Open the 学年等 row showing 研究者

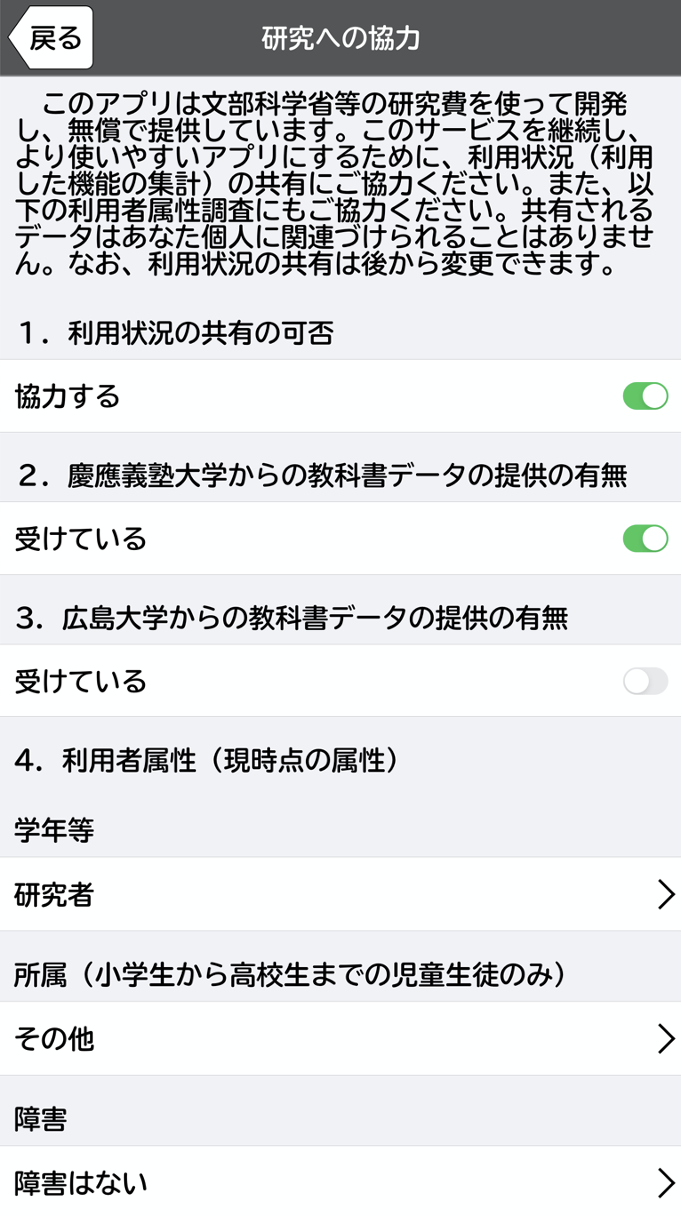[340, 895]
